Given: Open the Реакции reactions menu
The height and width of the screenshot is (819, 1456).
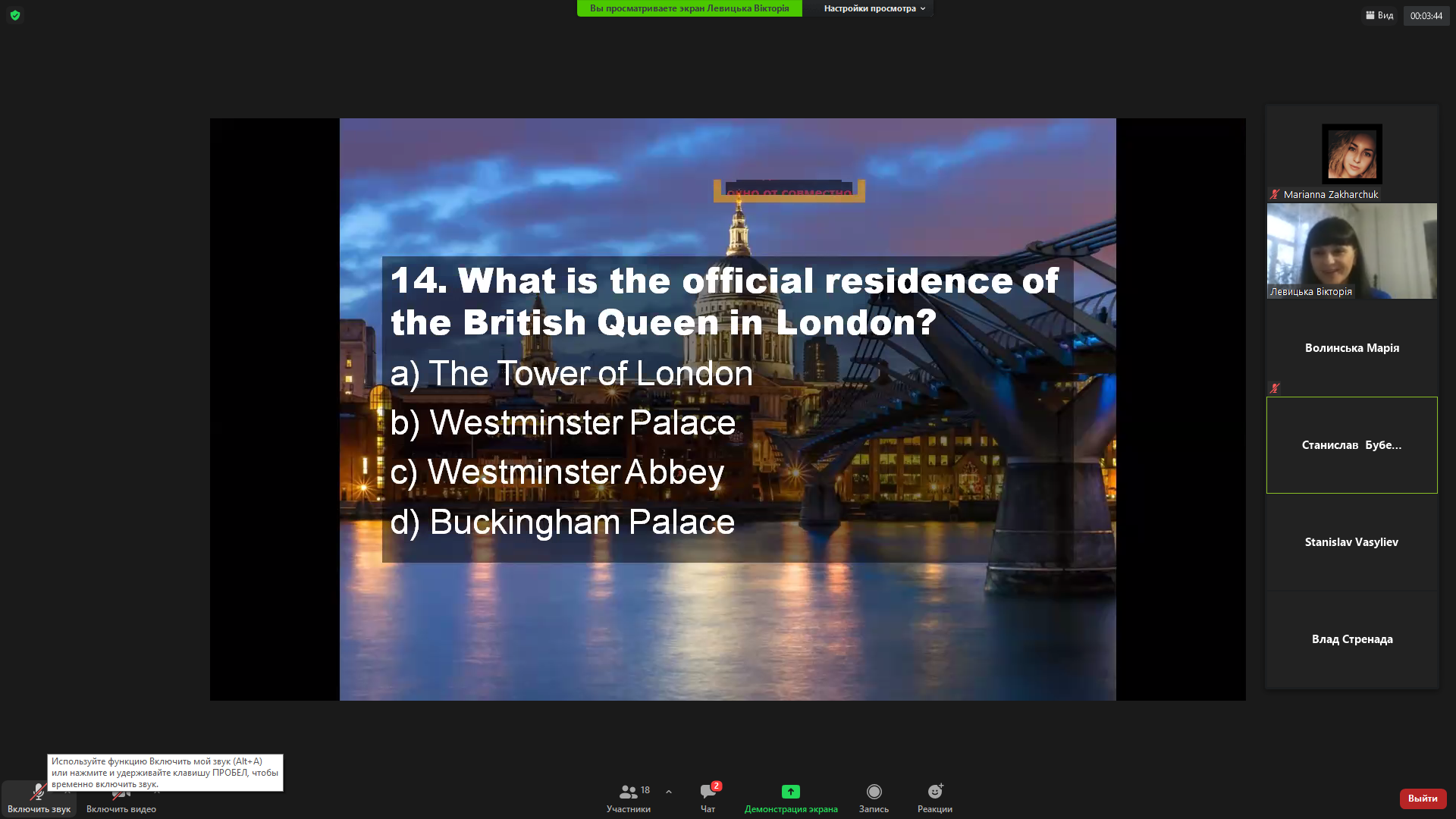Looking at the screenshot, I should (934, 798).
